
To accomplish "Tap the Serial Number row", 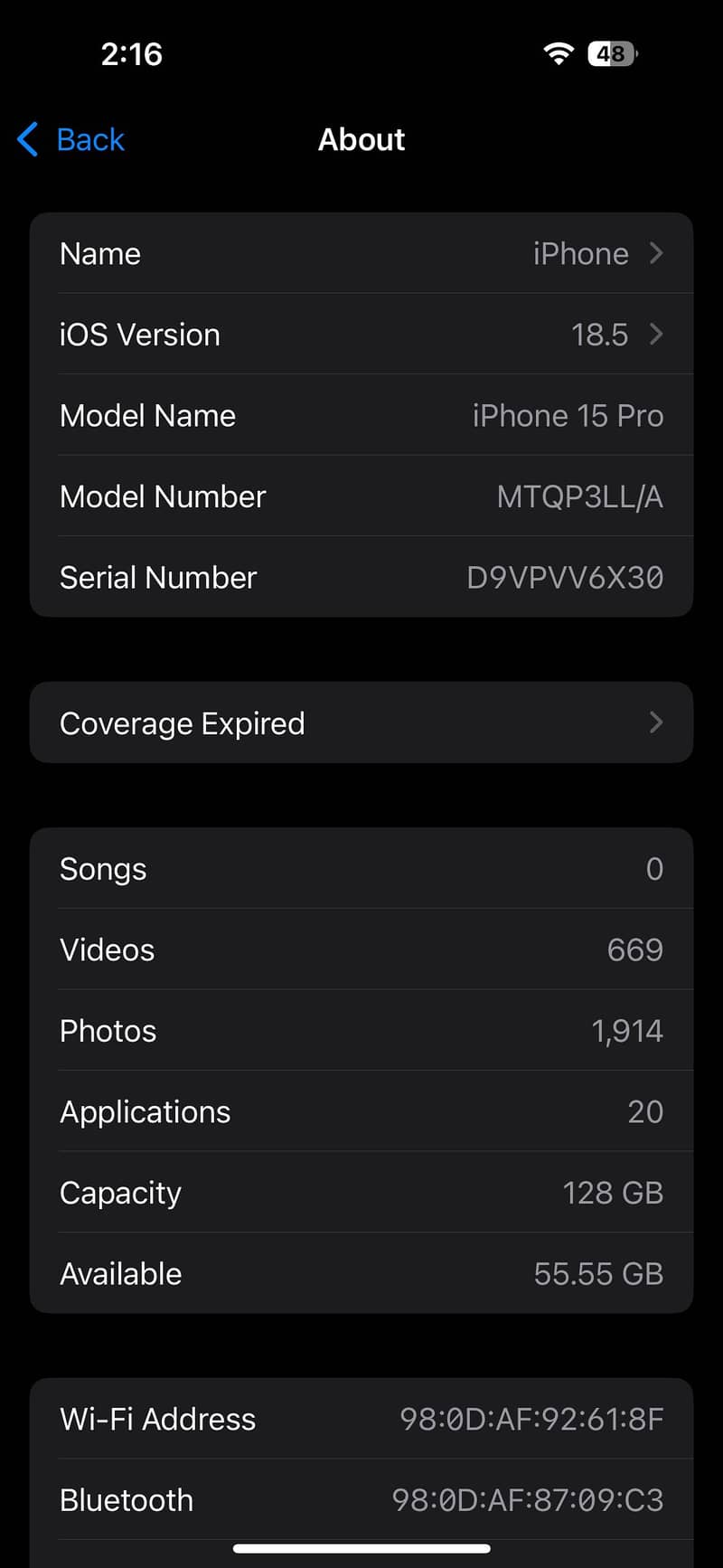I will [x=361, y=577].
